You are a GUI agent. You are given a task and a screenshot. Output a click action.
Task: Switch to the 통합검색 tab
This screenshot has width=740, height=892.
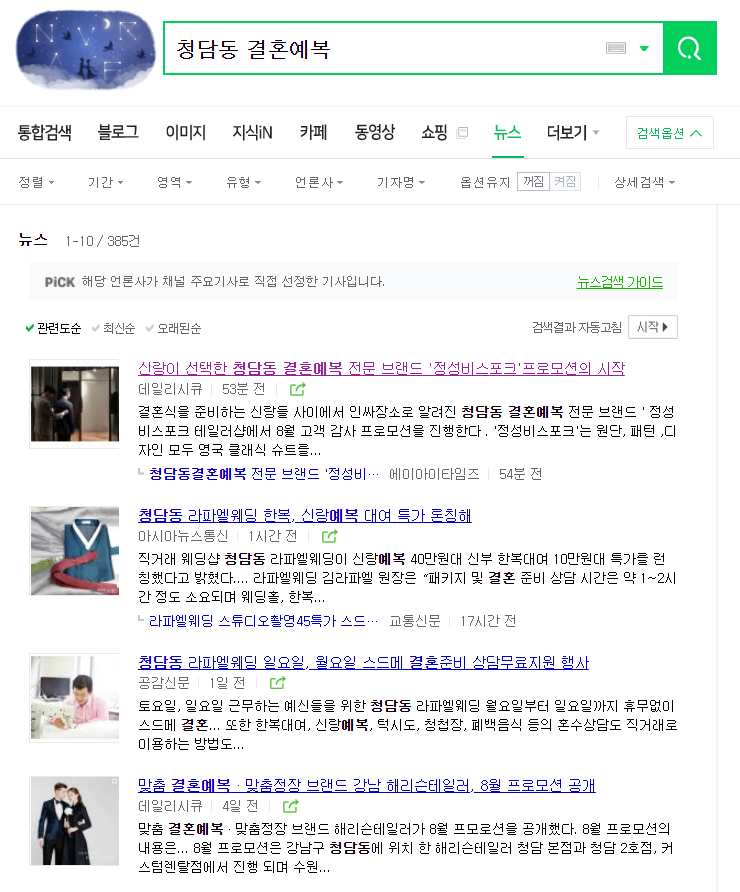coord(45,132)
